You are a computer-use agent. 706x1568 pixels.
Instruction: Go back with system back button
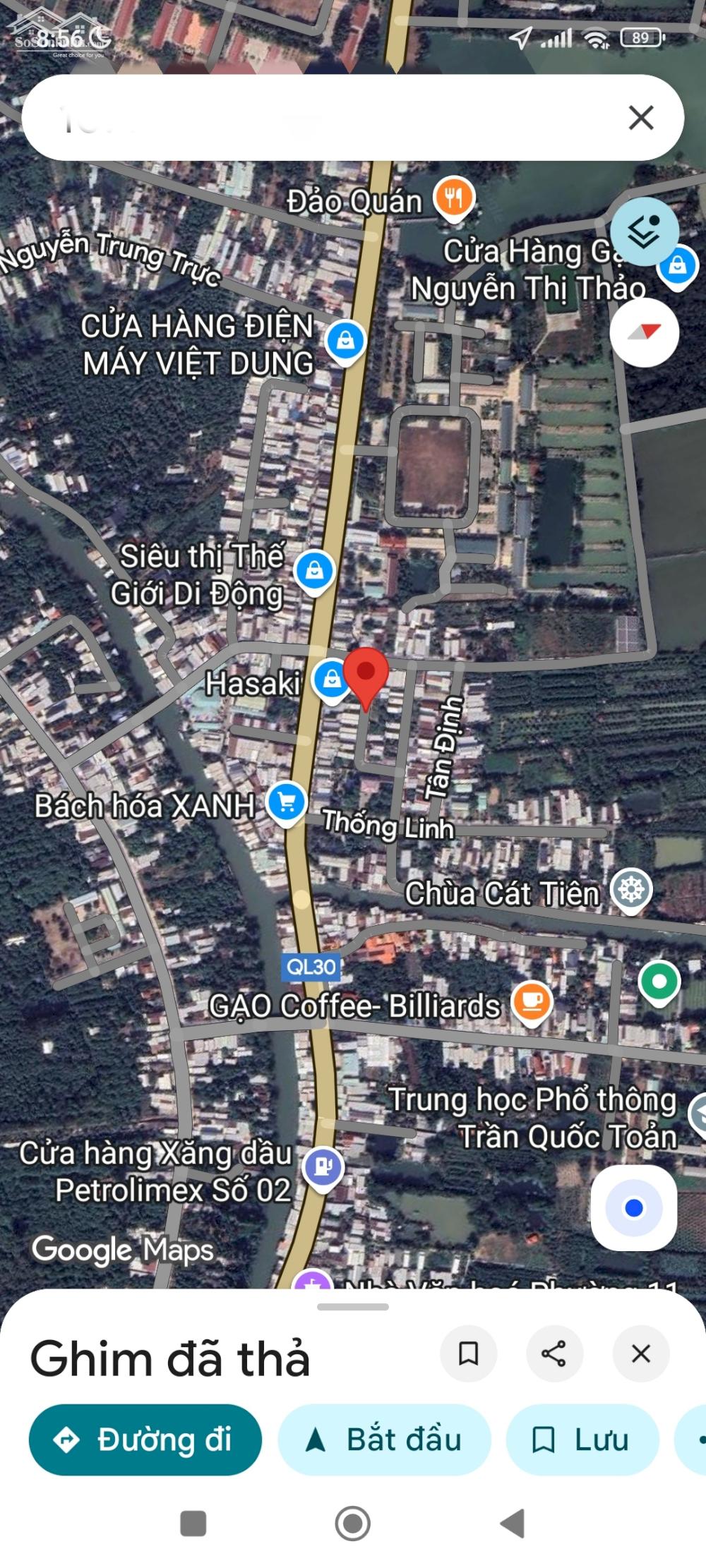click(x=513, y=1523)
